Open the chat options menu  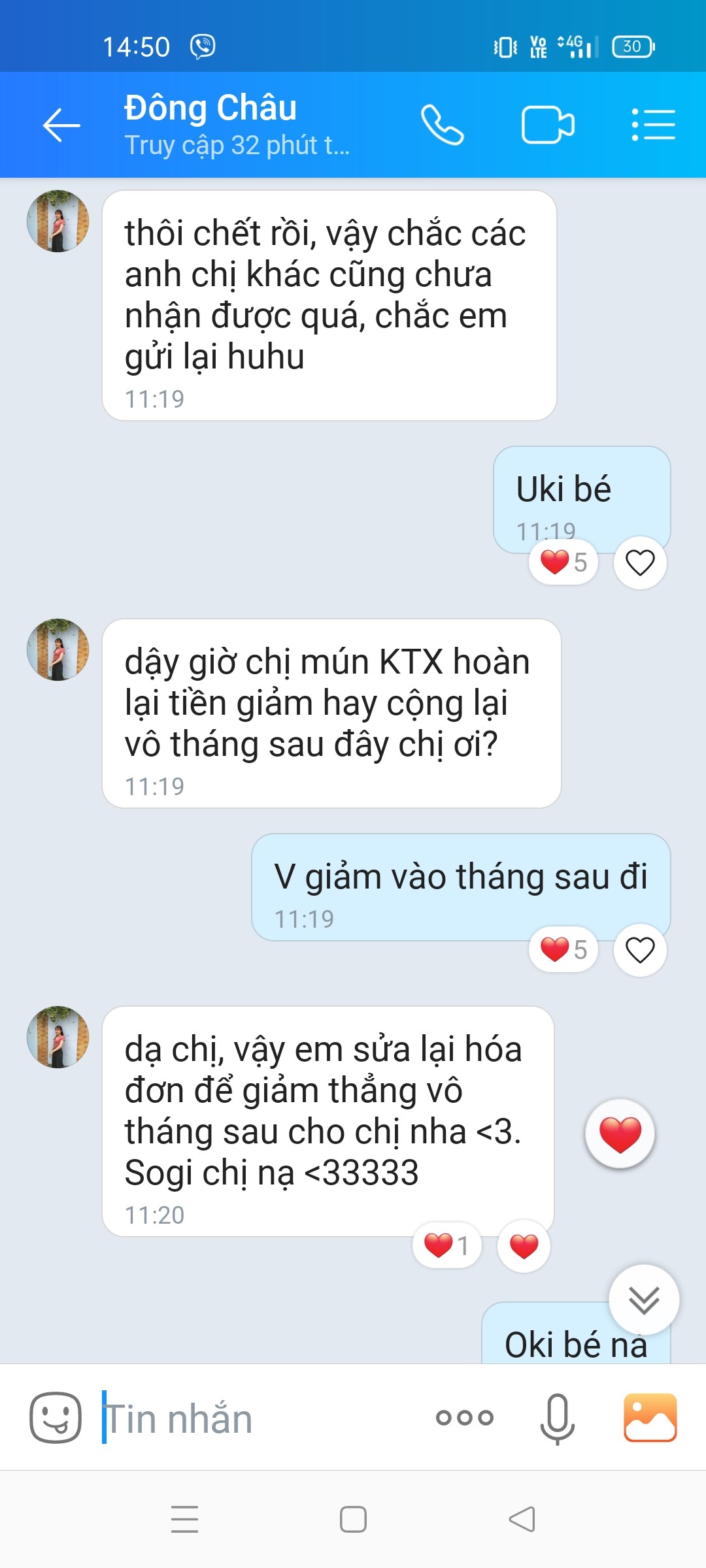click(x=653, y=125)
